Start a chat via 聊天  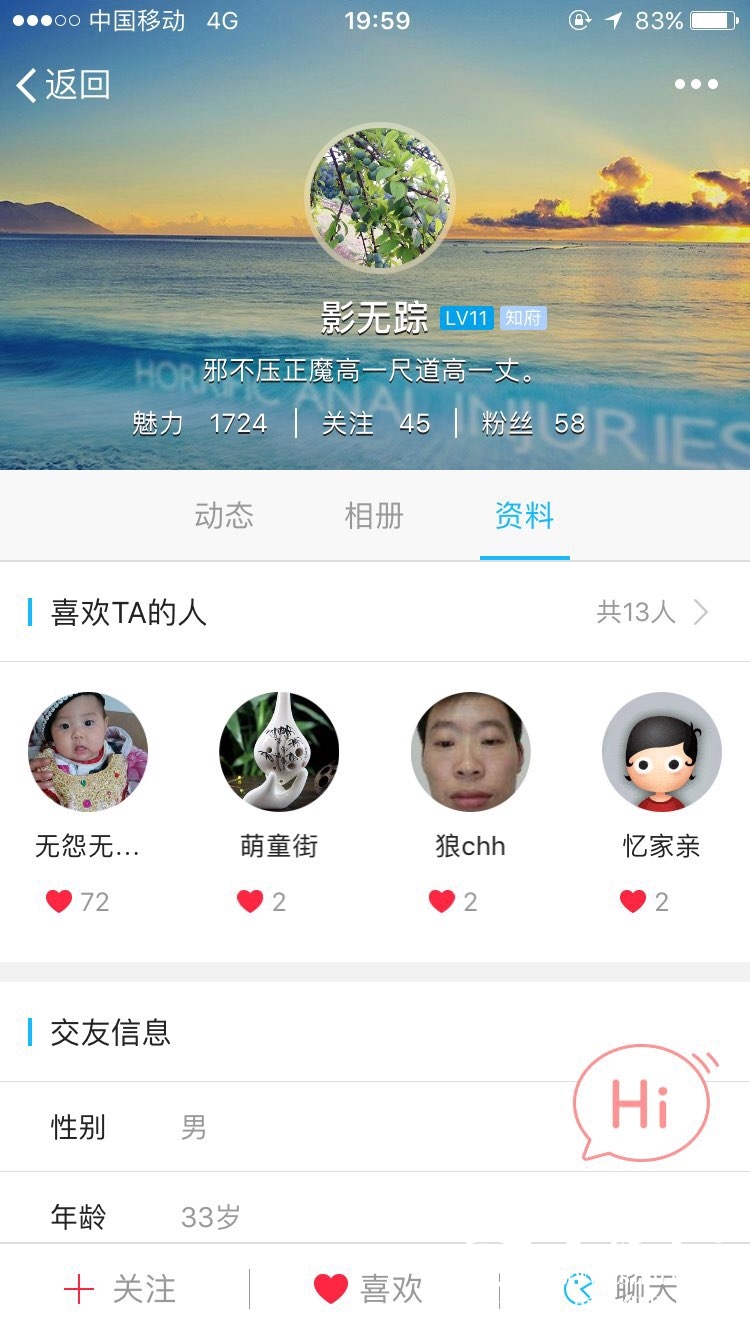(x=622, y=1289)
